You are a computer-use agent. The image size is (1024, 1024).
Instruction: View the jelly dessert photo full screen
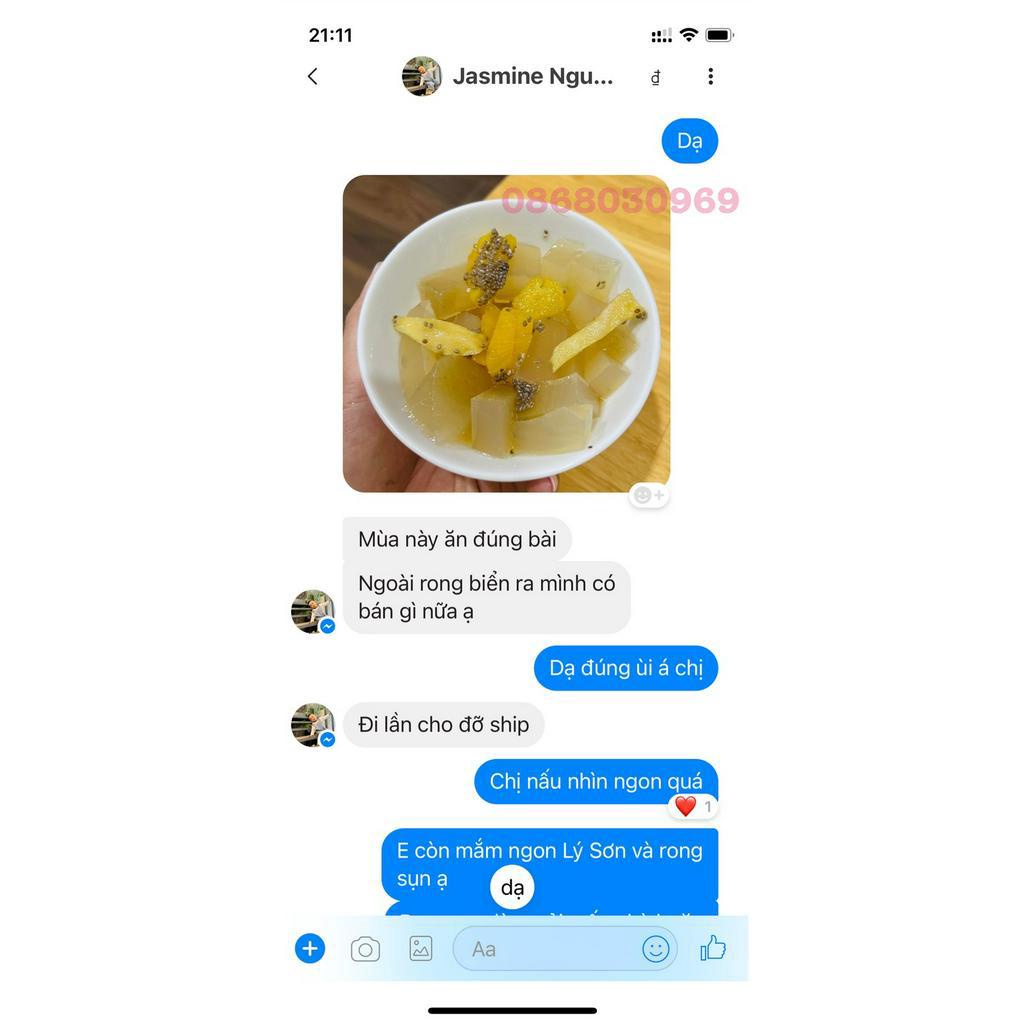click(506, 333)
